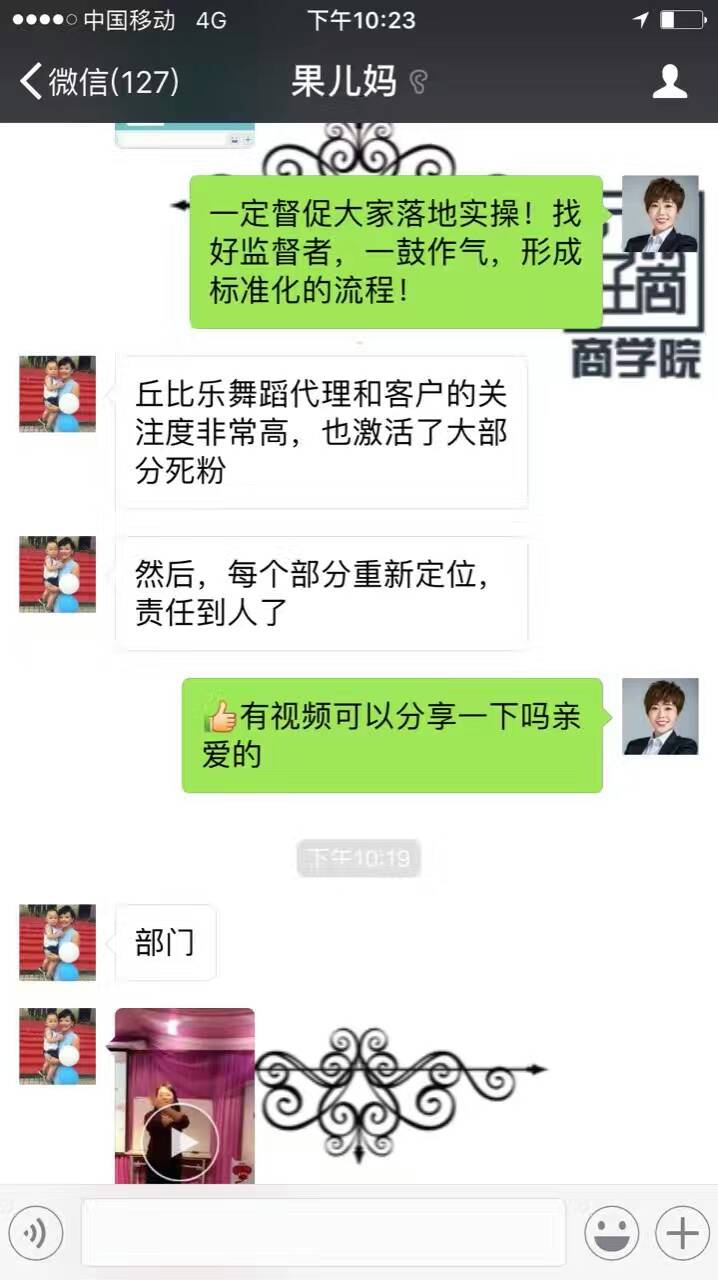Viewport: 718px width, 1280px height.
Task: Go back to the 微信 chat list
Action: (98, 81)
